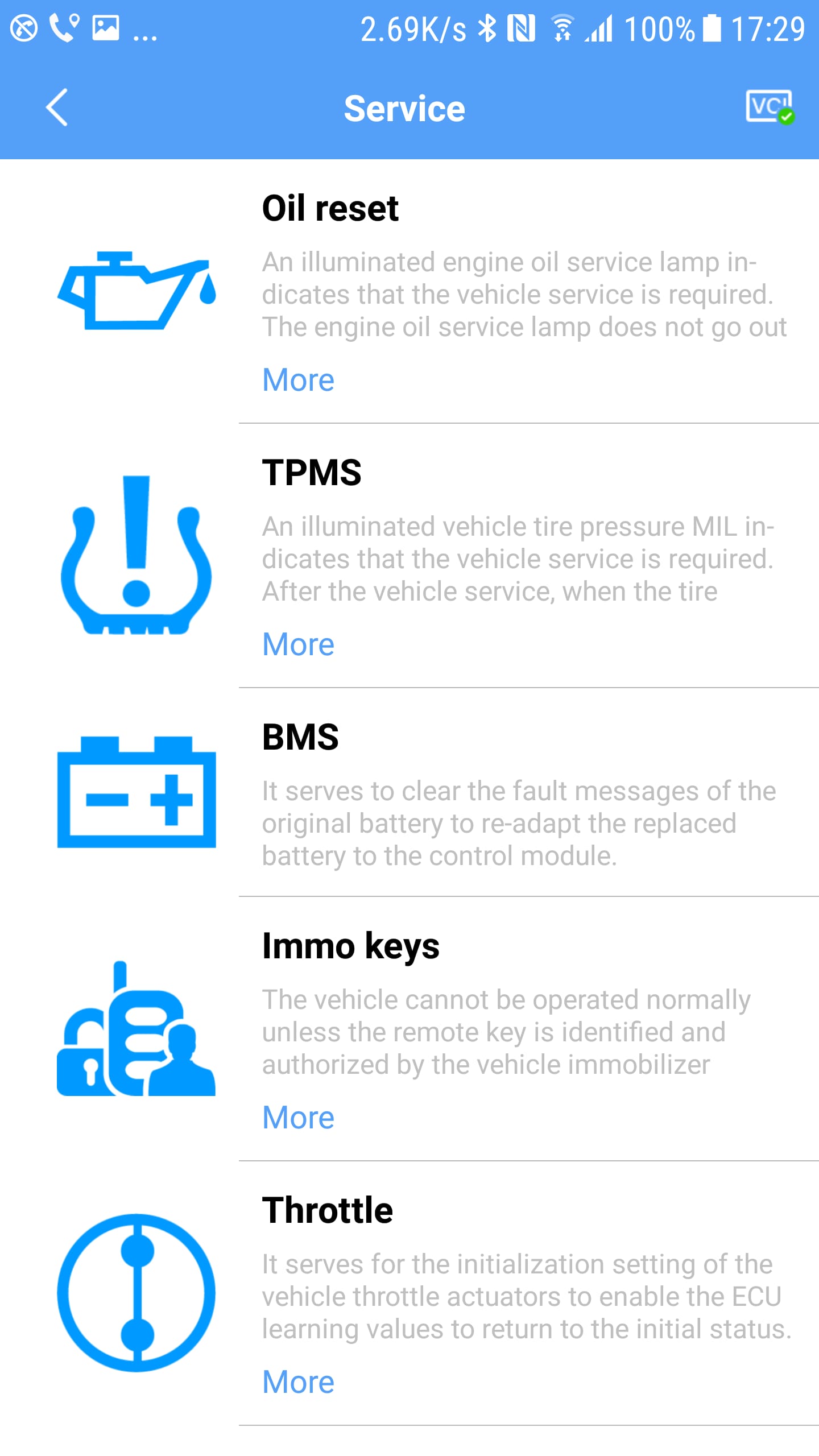Show More about Immo keys
The width and height of the screenshot is (819, 1456).
[298, 1118]
